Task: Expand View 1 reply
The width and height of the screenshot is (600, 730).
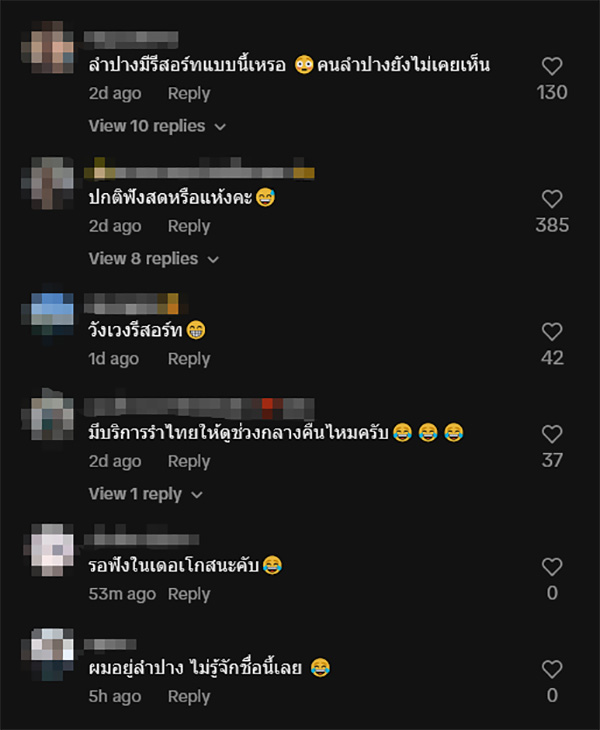Action: 145,494
